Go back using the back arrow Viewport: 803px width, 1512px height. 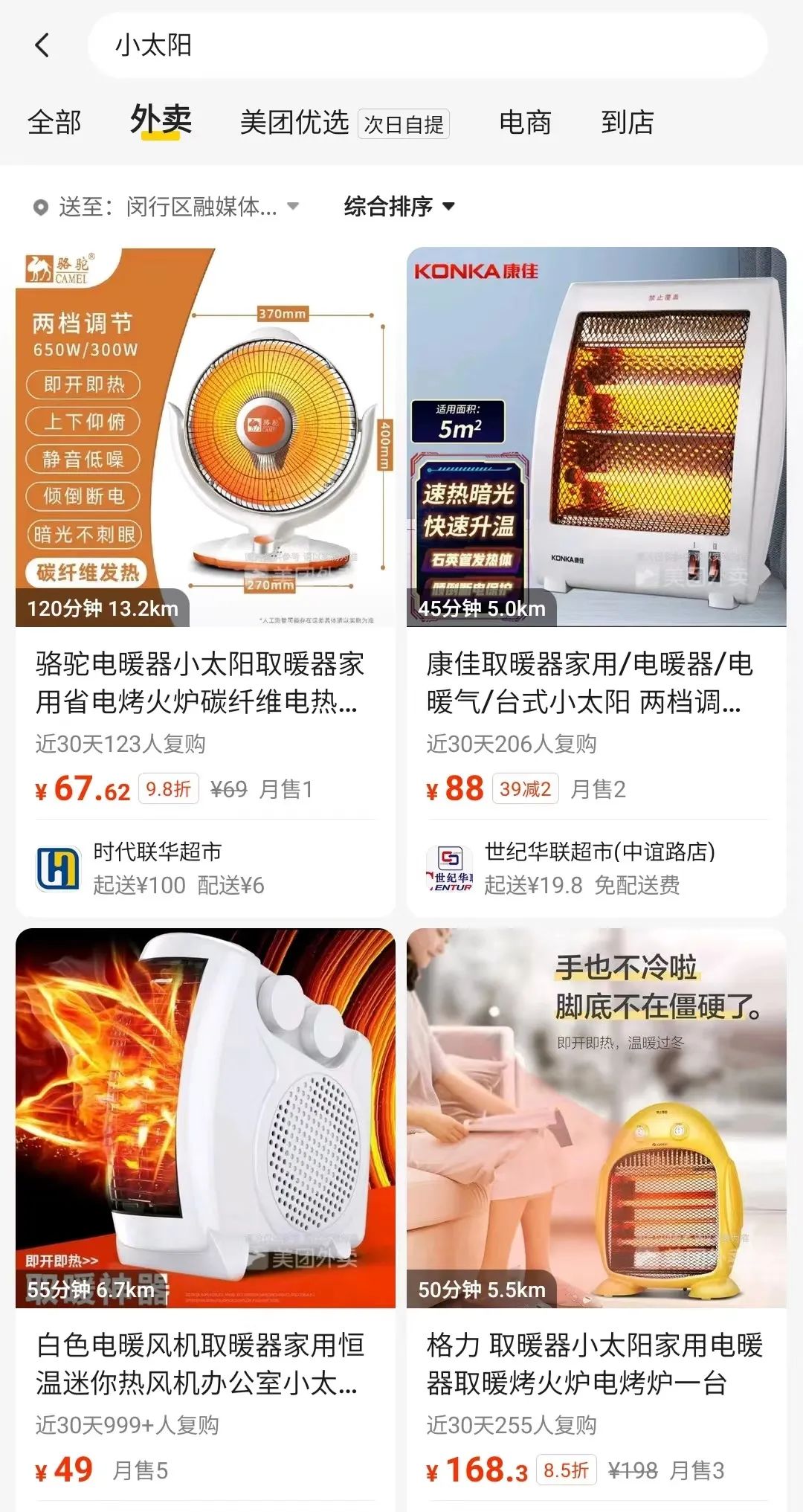pos(42,45)
